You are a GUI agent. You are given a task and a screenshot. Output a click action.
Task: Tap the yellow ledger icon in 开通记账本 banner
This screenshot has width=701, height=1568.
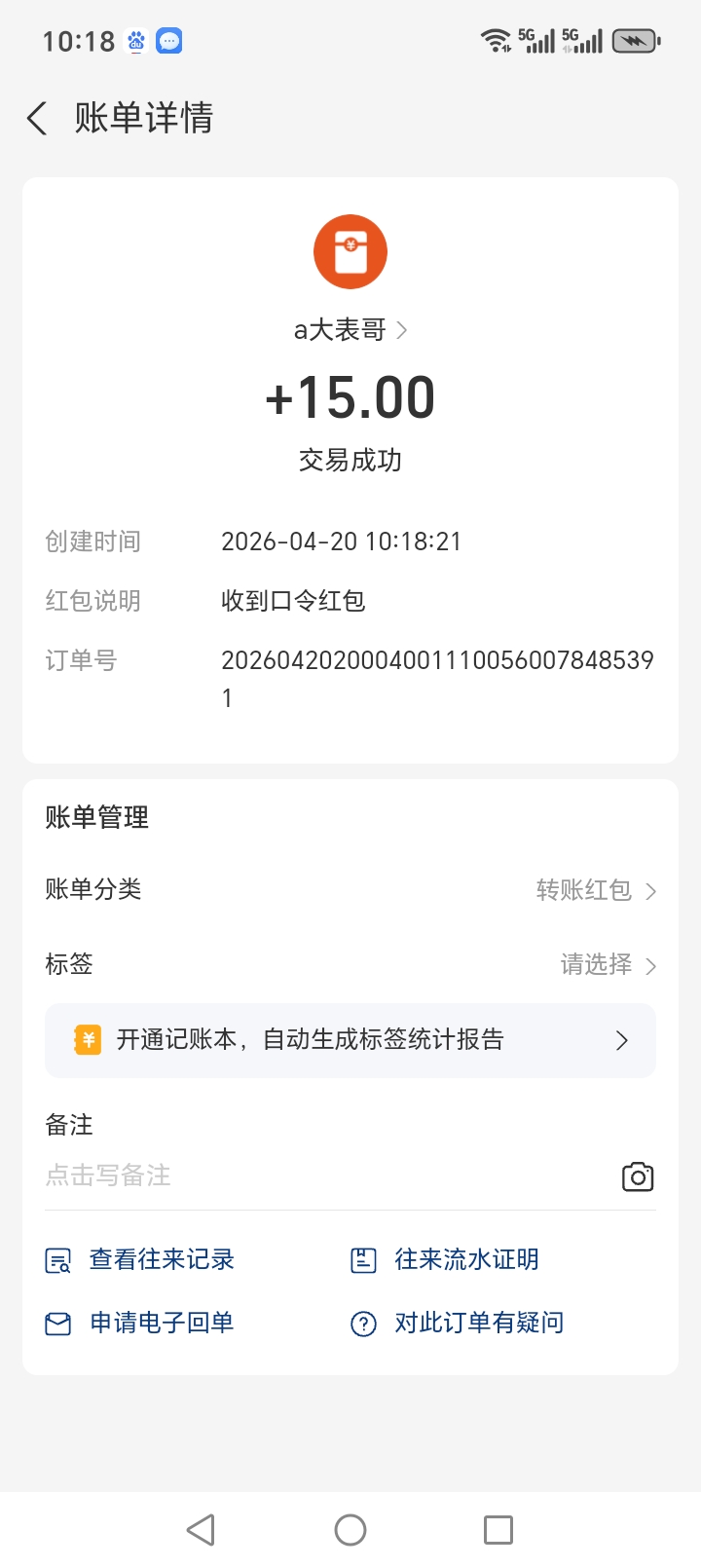[86, 1040]
